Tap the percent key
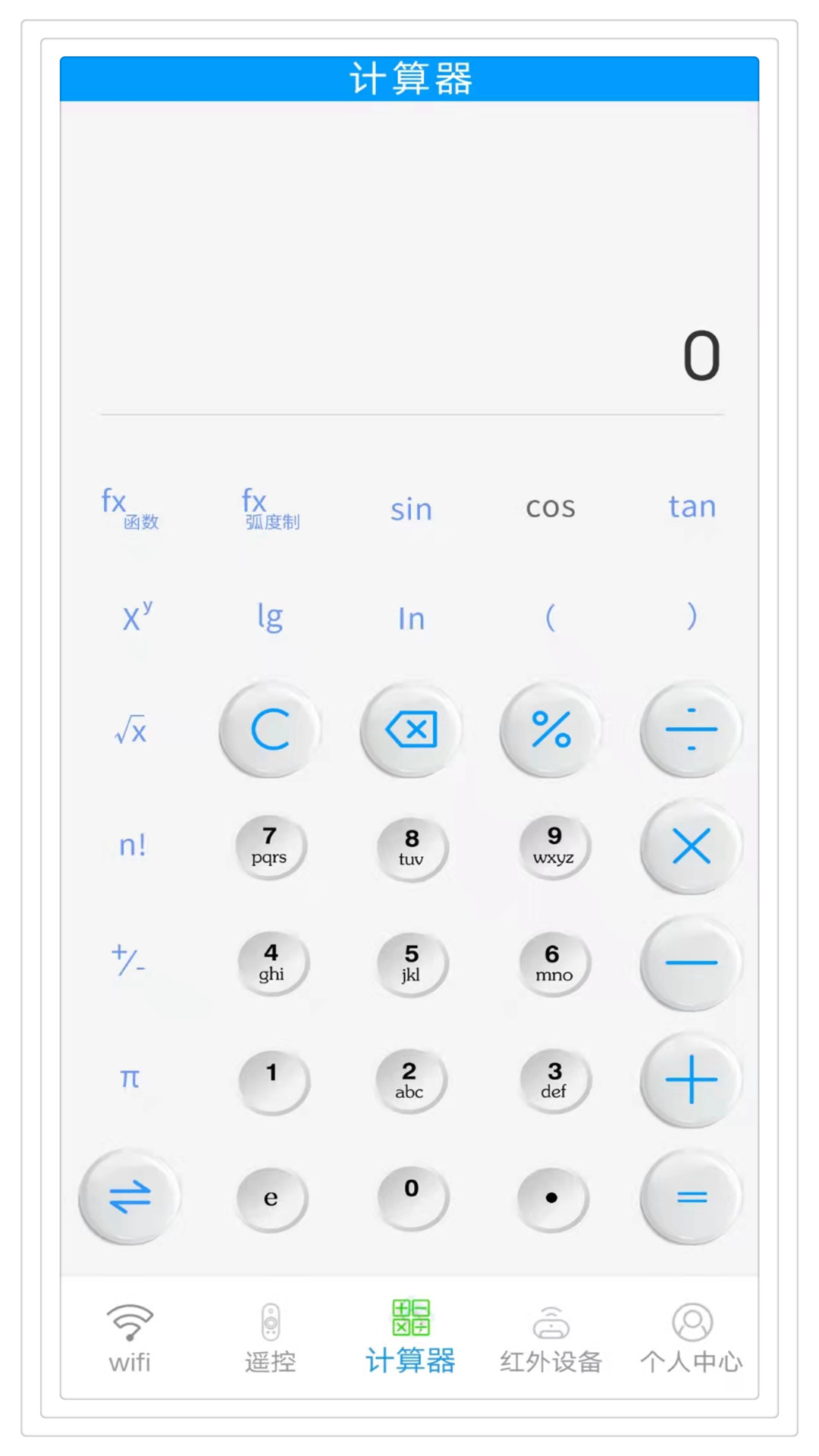 551,730
